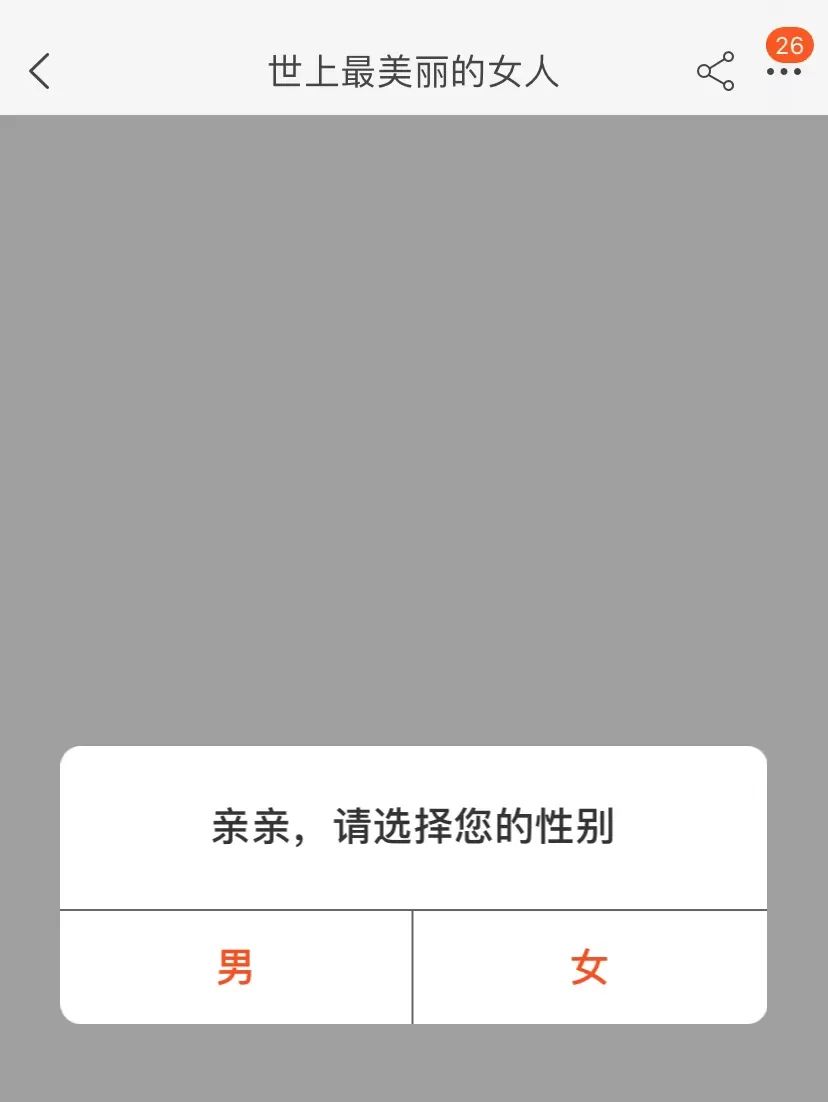Select 男 as your gender
828x1102 pixels.
click(x=236, y=967)
